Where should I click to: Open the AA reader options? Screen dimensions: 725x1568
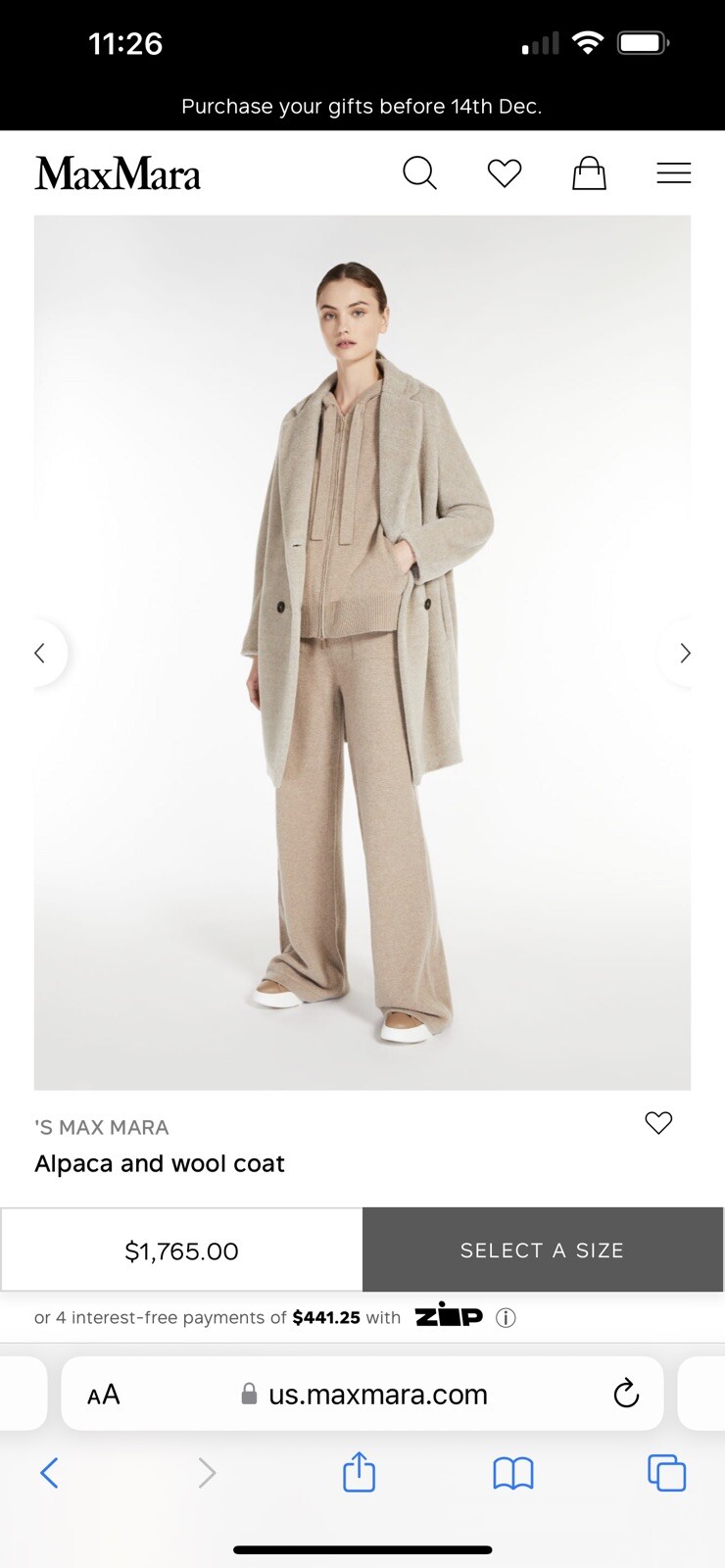(103, 1394)
